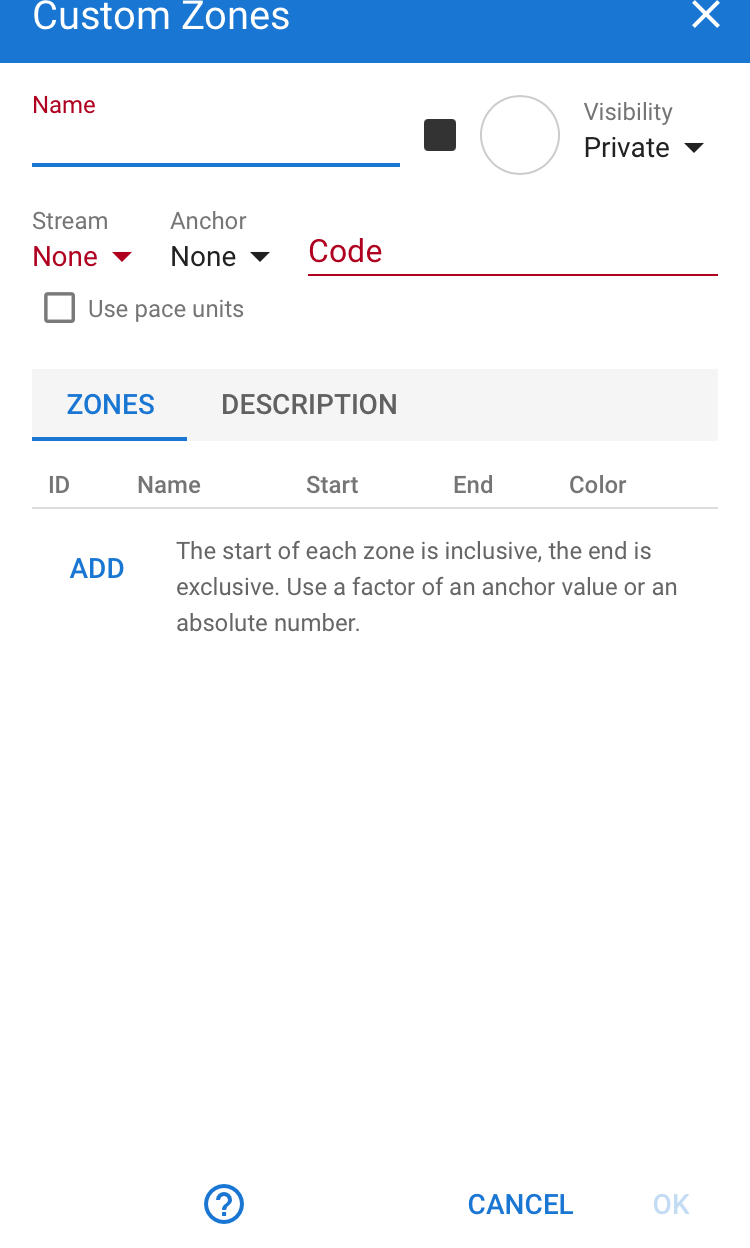Cancel creating custom zones
The image size is (750, 1248).
click(x=520, y=1204)
